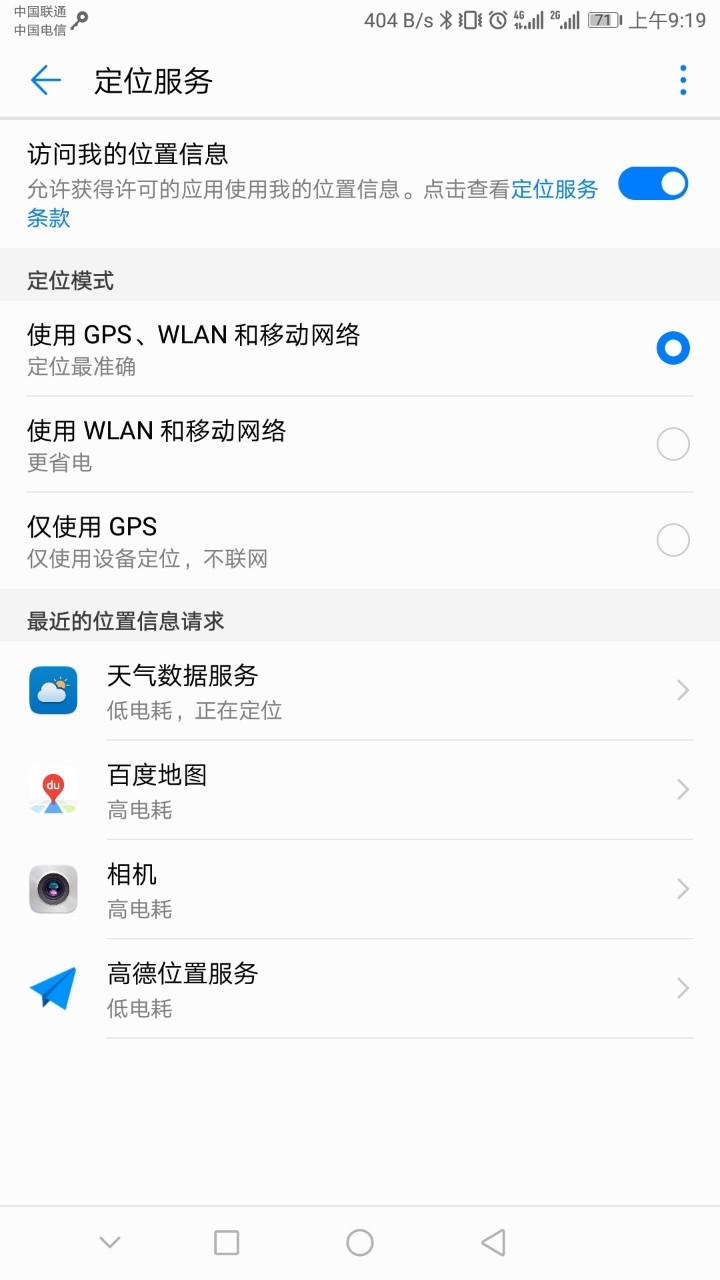720x1280 pixels.
Task: Open 定位服务条款 link
Action: (x=555, y=189)
